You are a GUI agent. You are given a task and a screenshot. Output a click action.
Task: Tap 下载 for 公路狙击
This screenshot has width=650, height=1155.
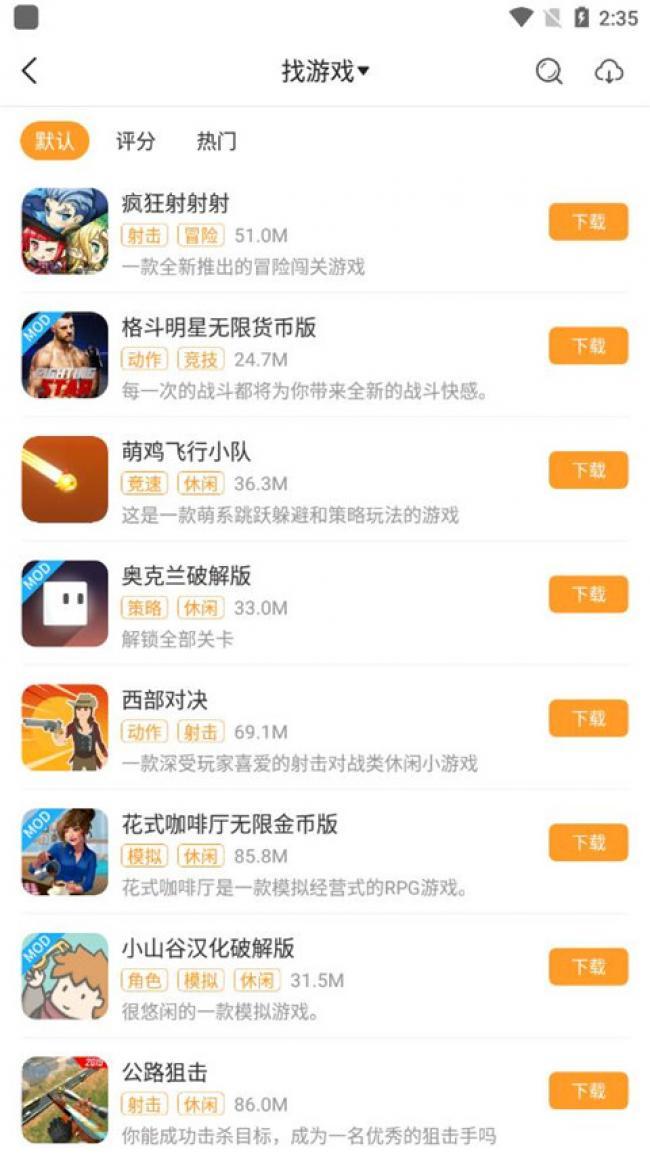[588, 1090]
